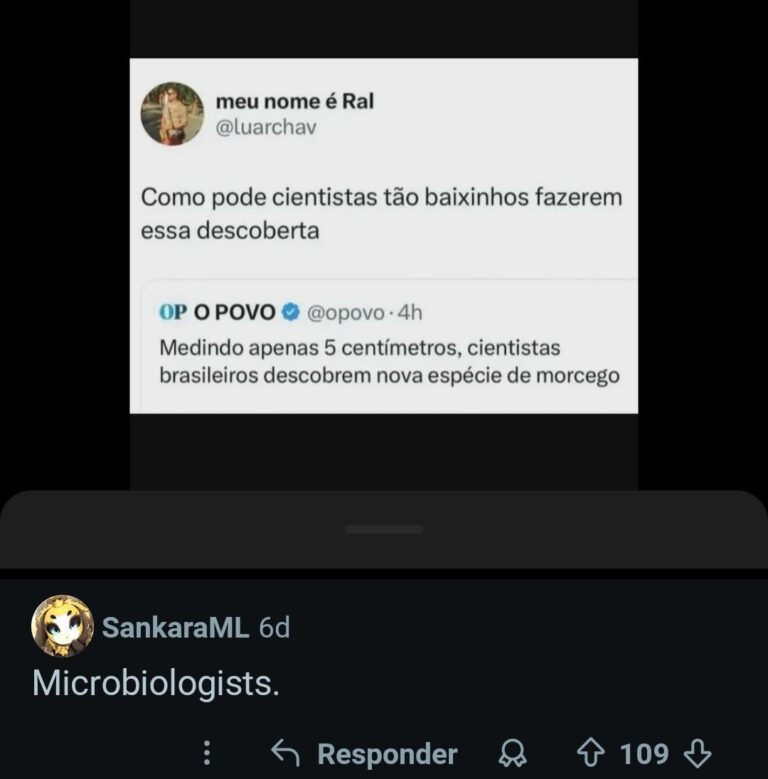
Task: Tap the comments sheet drag handle
Action: tap(384, 529)
